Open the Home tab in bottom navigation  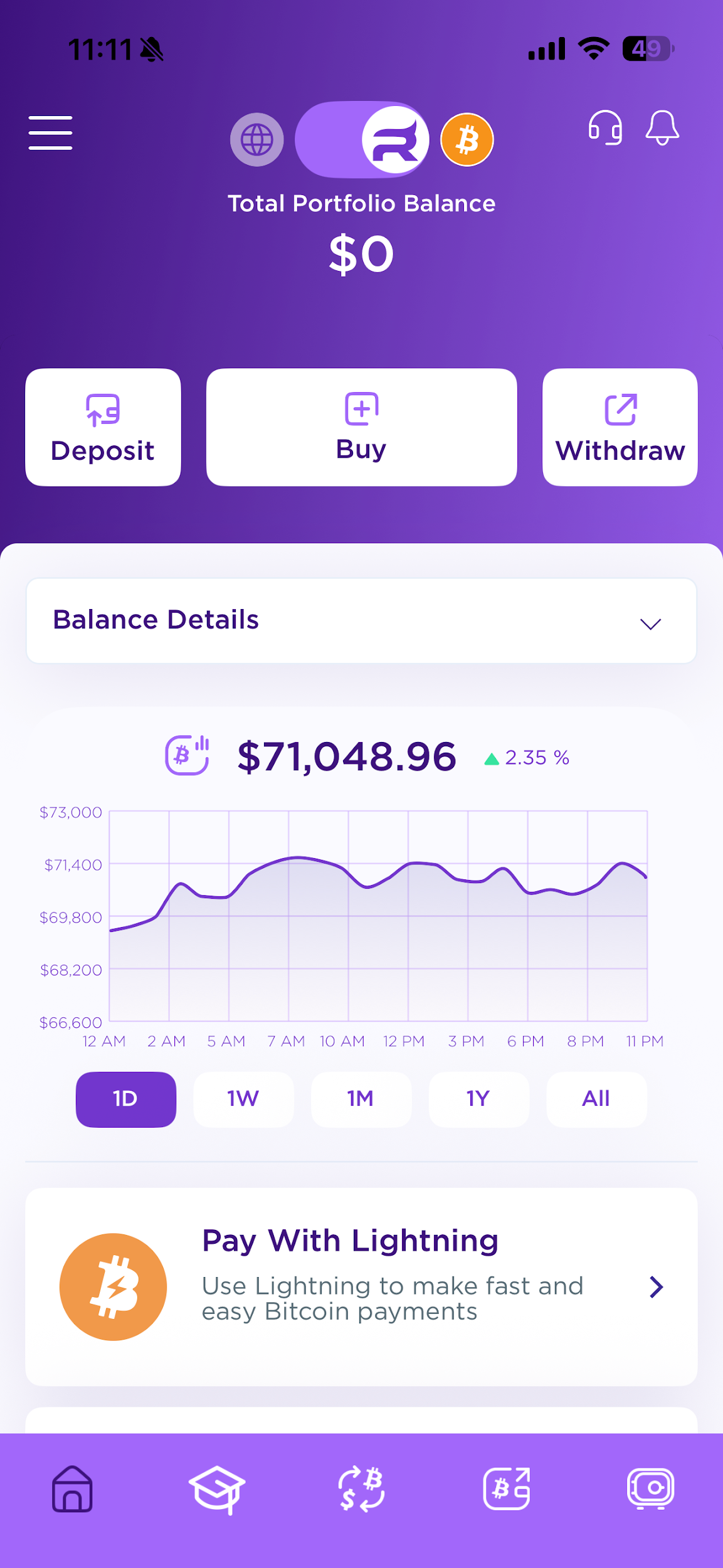[71, 1490]
